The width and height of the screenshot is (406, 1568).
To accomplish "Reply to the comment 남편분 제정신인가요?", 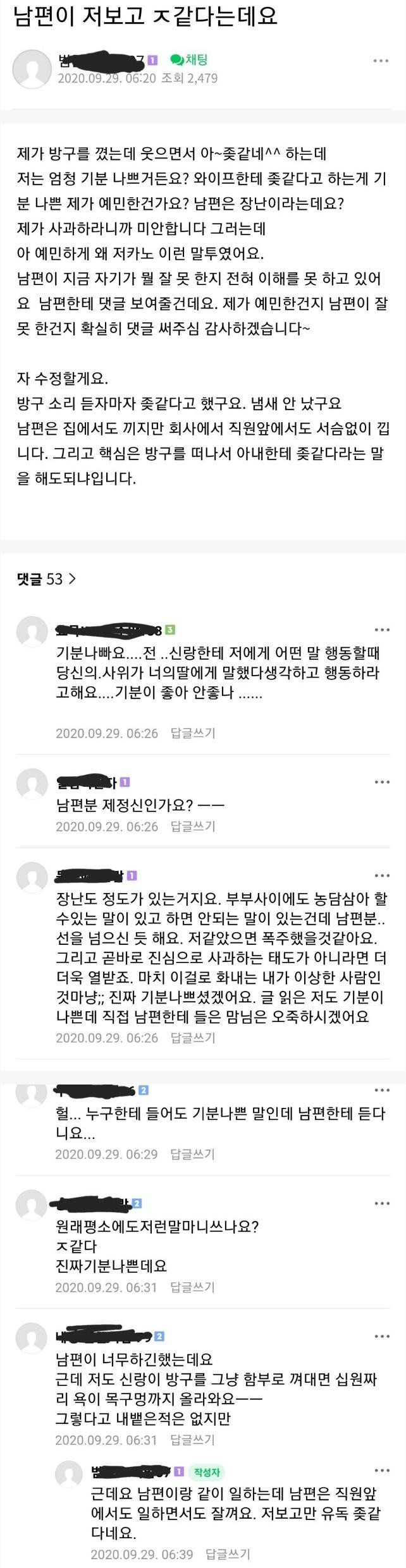I will point(193,826).
